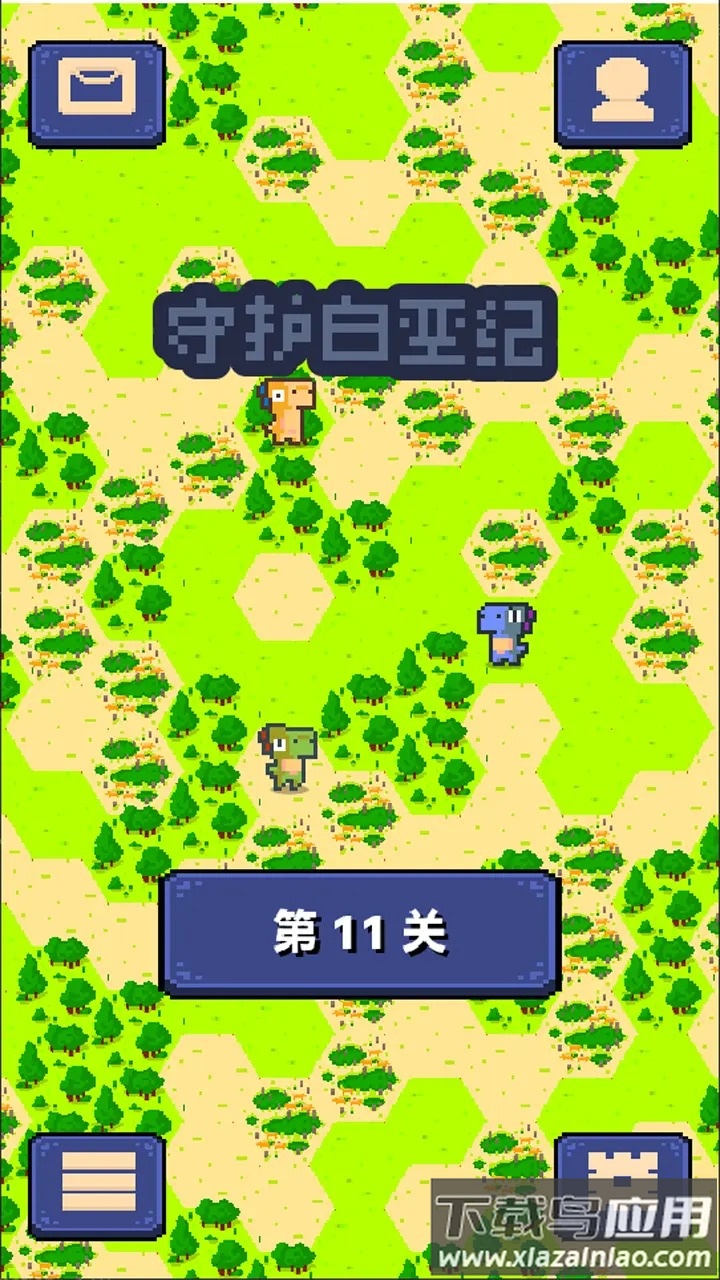
Task: Open the castle icon button
Action: pos(623,1170)
